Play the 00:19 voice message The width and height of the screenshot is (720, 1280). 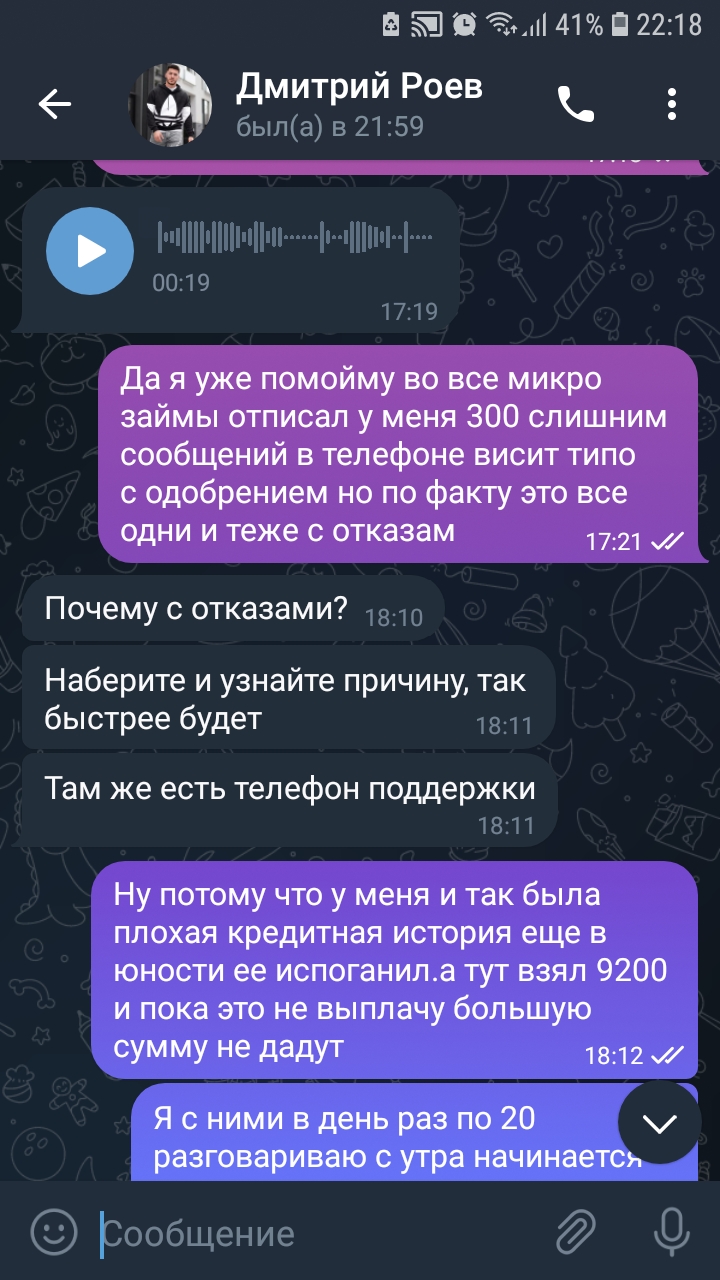(90, 250)
